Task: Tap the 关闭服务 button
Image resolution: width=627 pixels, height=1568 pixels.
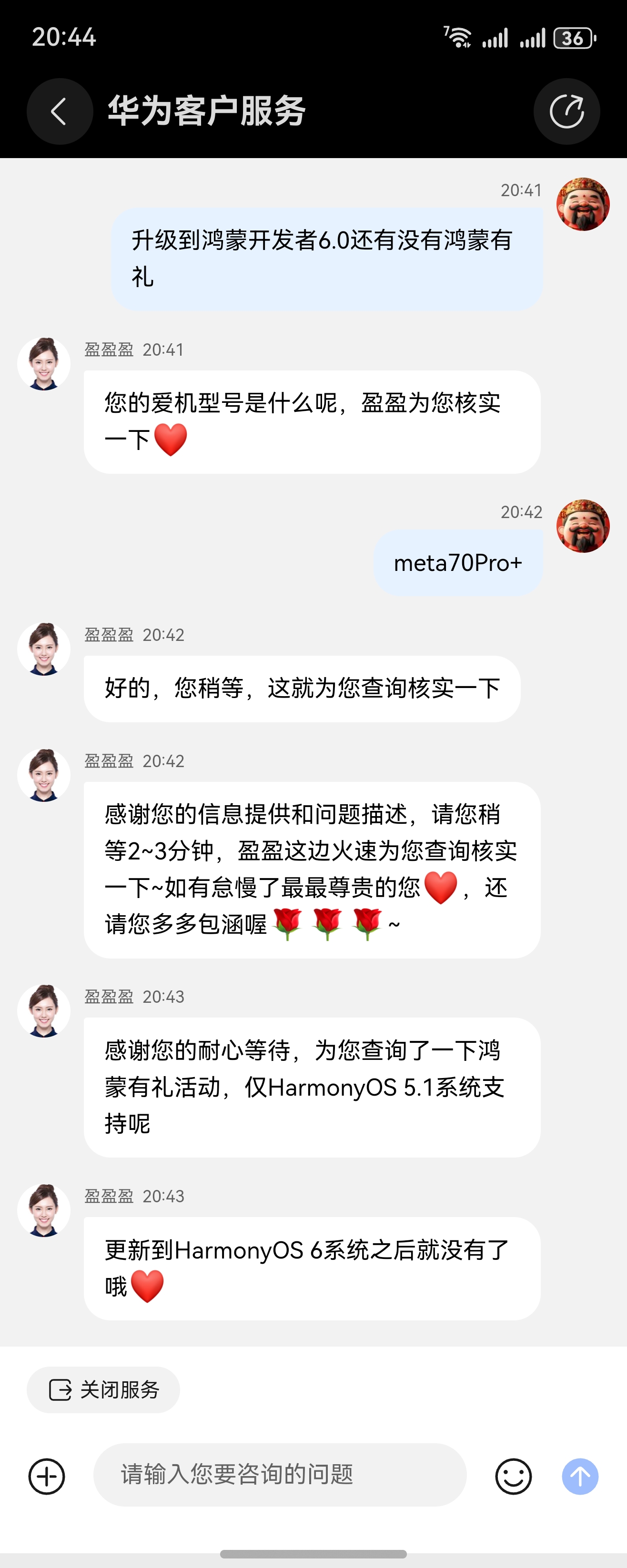Action: (x=103, y=1389)
